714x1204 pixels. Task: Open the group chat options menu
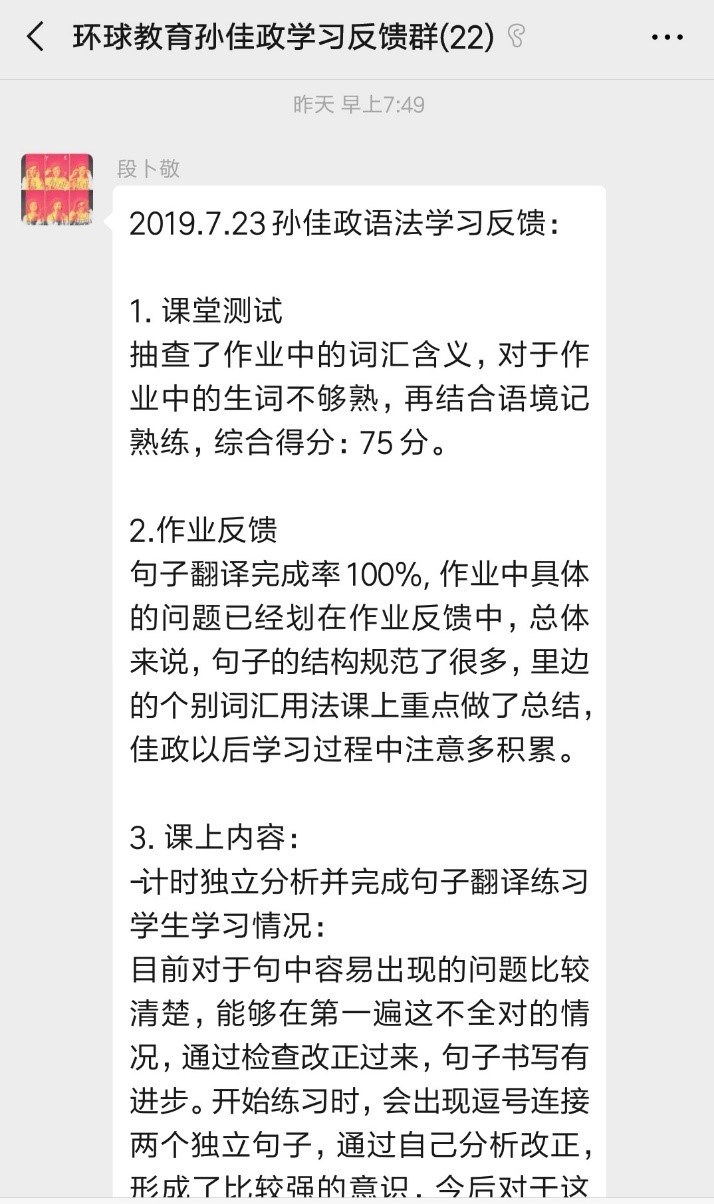666,38
